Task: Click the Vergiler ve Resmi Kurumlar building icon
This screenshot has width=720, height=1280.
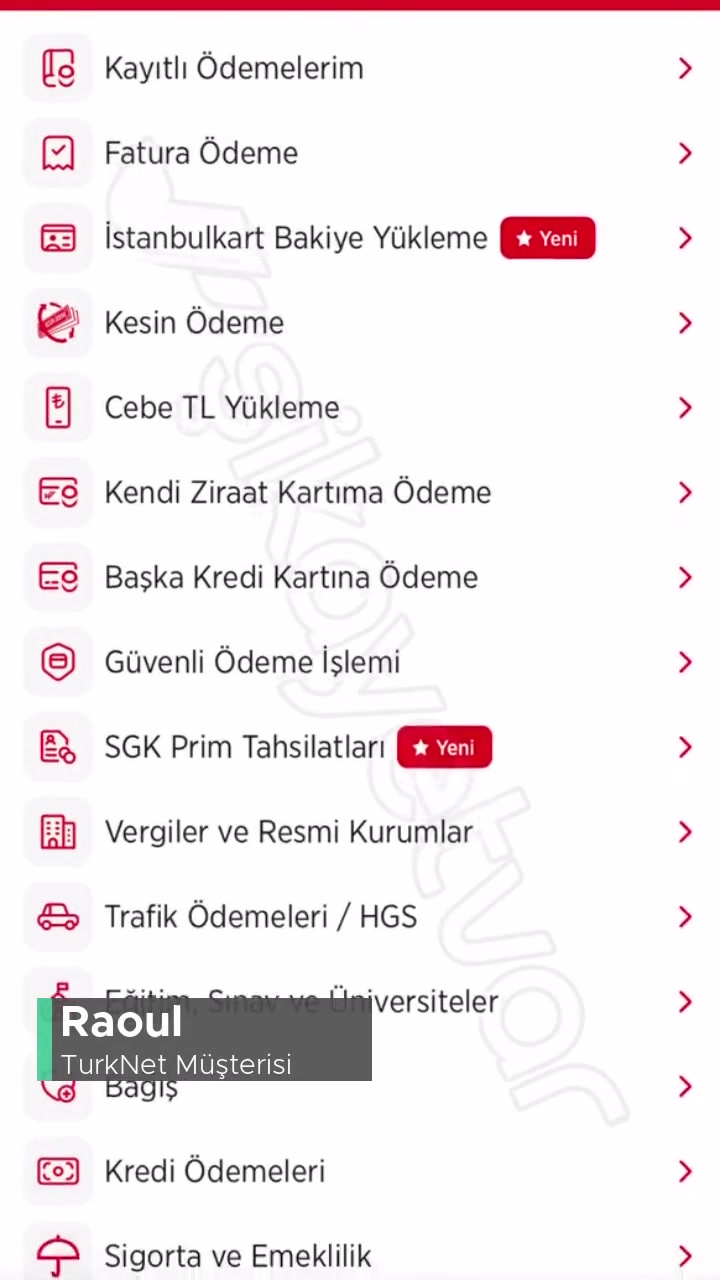Action: (57, 831)
